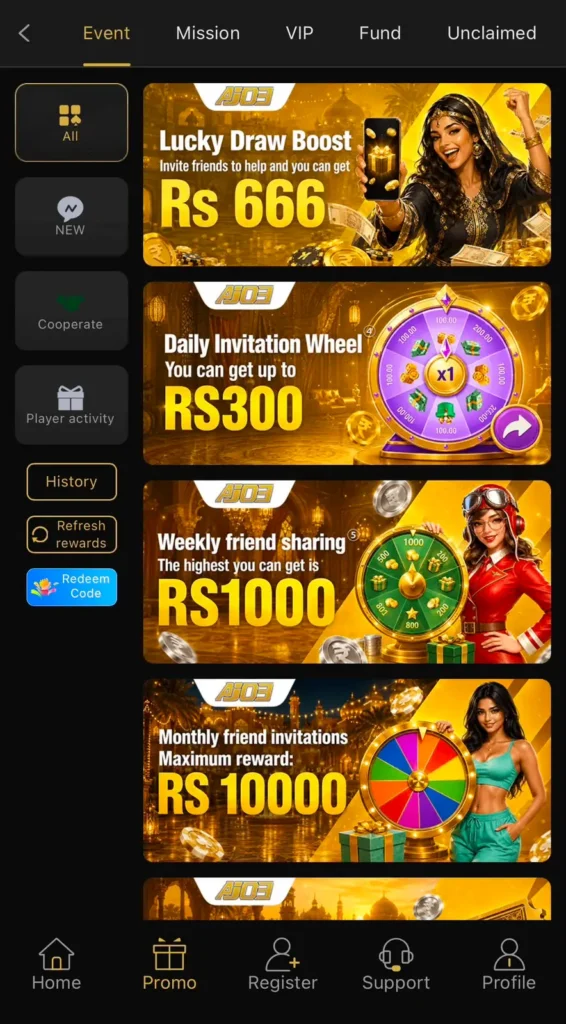Screen dimensions: 566x1024
Task: Switch to the Profile tab
Action: 509,964
